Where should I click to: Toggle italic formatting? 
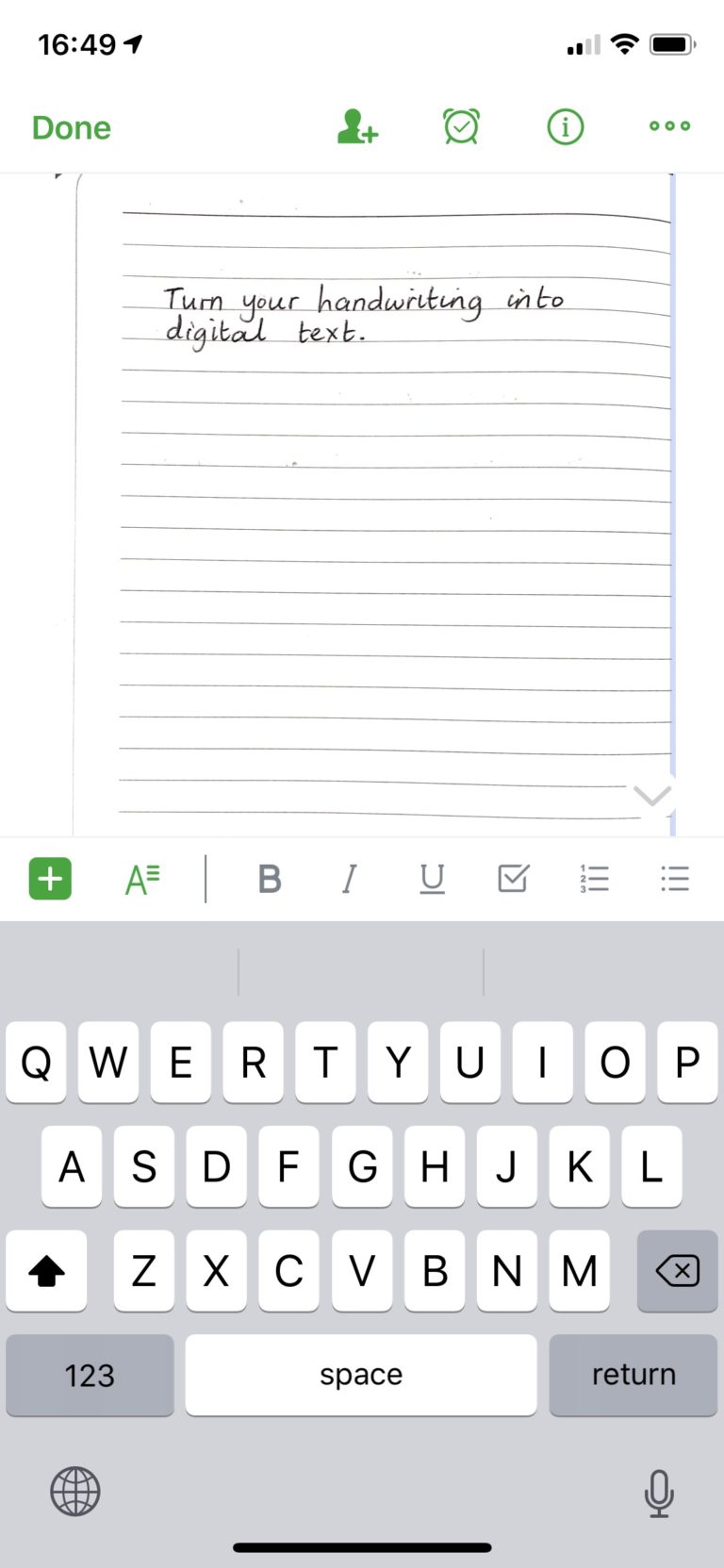pyautogui.click(x=349, y=878)
